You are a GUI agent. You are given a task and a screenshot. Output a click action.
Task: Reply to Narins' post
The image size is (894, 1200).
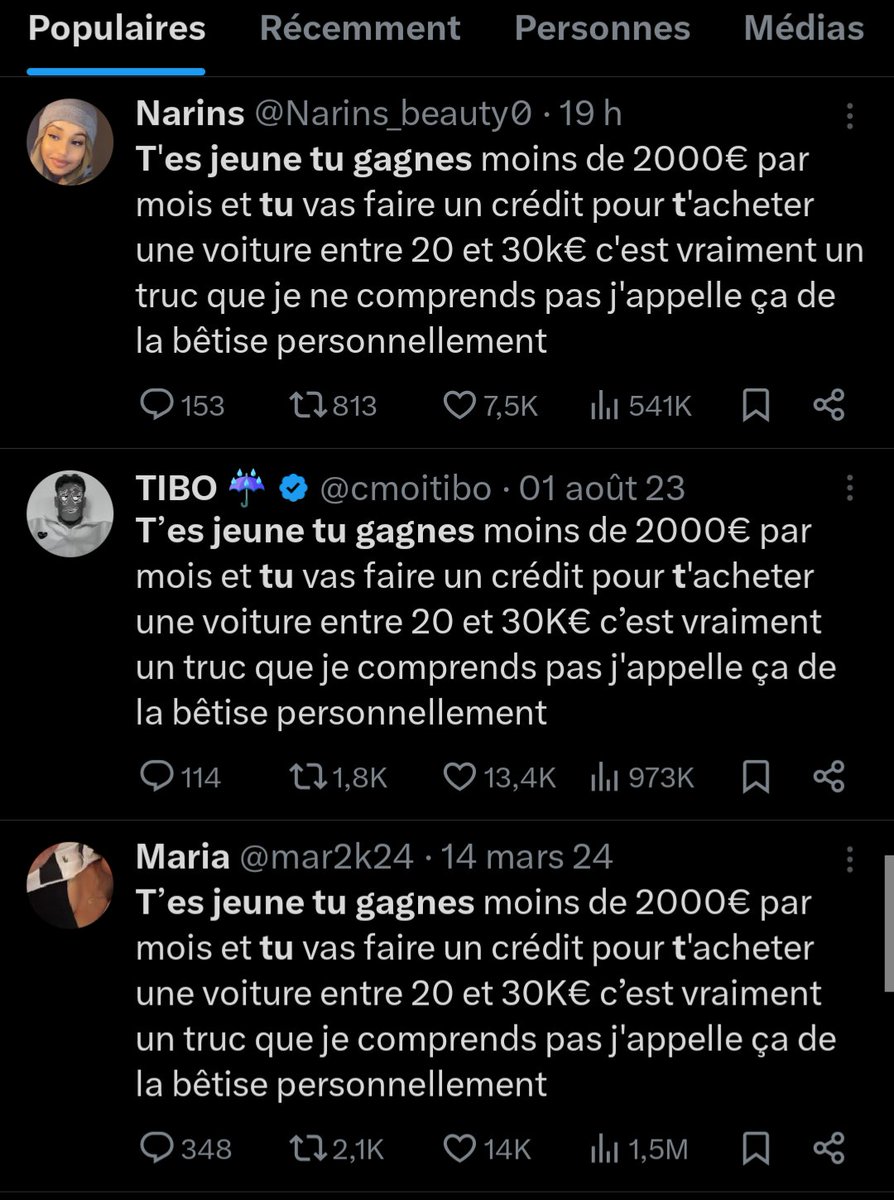click(x=181, y=405)
